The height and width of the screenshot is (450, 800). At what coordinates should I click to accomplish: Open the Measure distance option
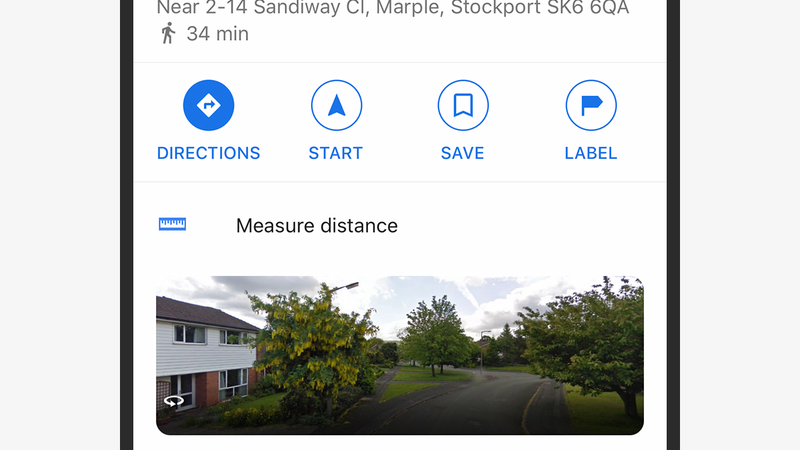click(x=316, y=226)
